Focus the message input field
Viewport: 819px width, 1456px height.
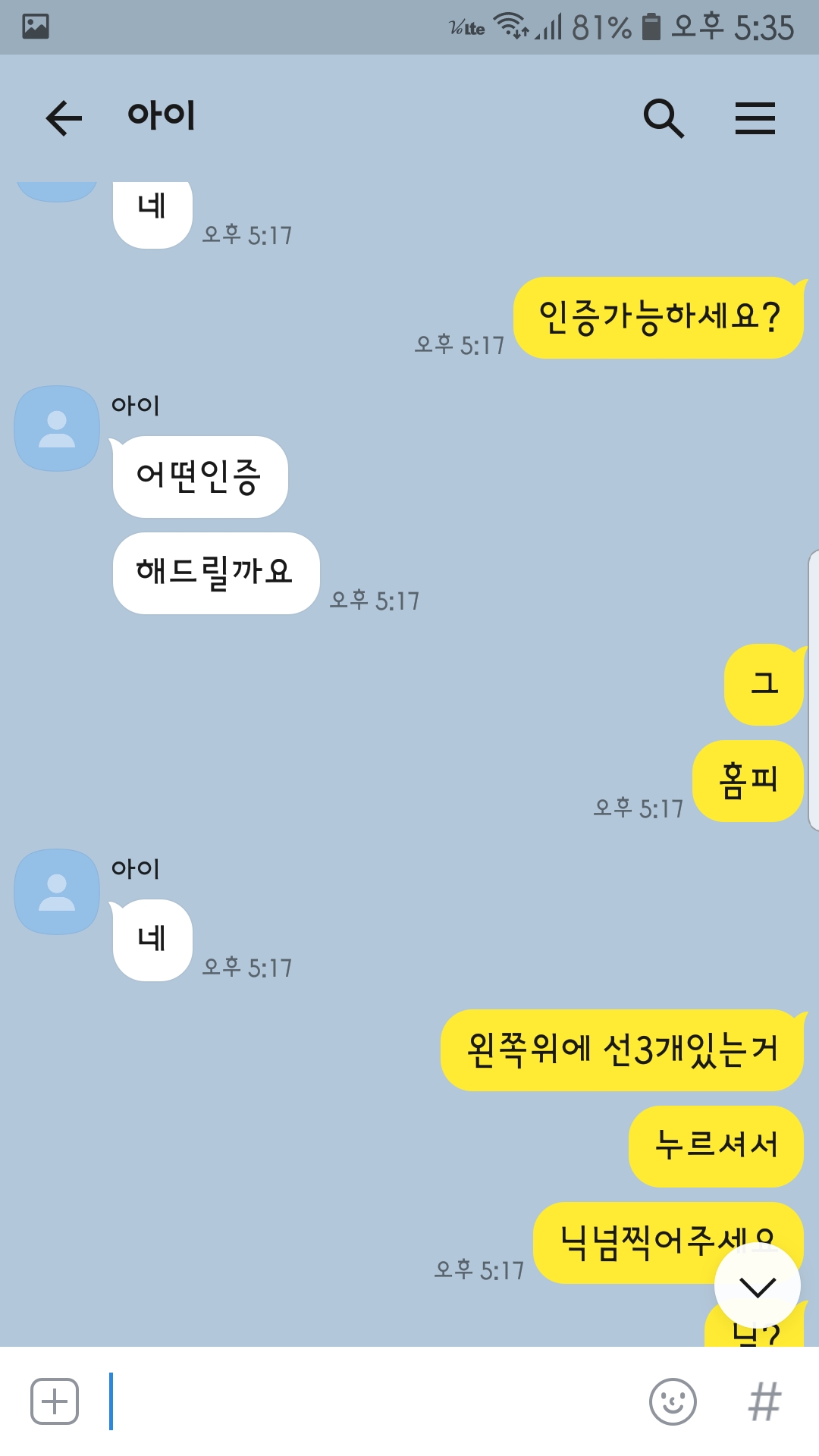click(x=372, y=1401)
